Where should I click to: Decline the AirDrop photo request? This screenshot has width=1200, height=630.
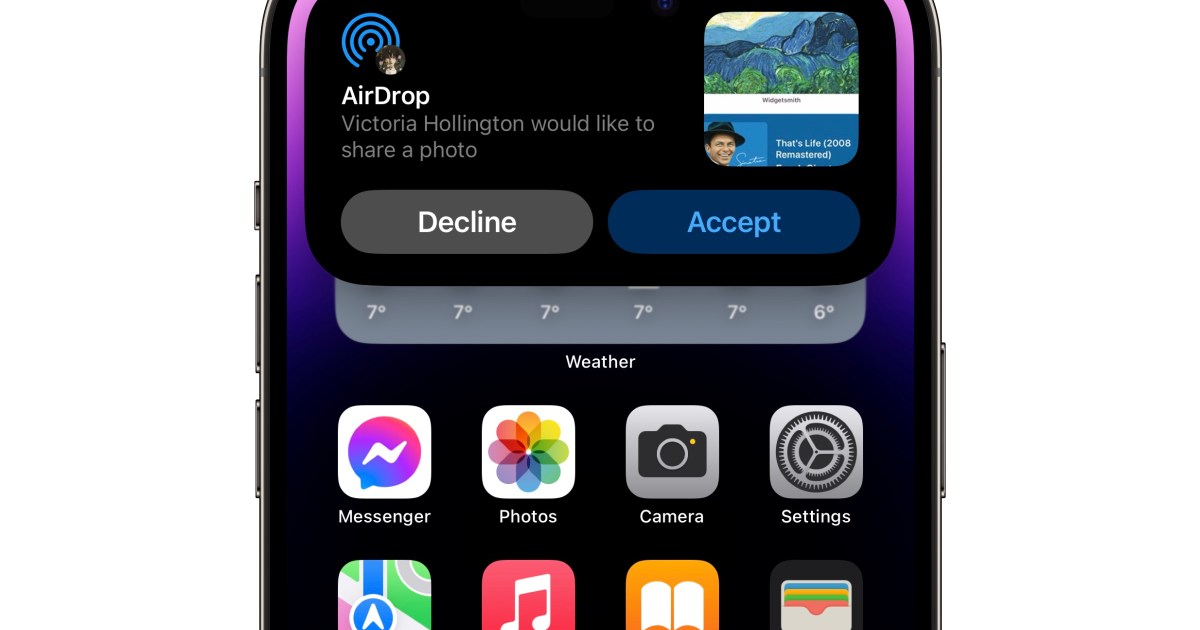pos(467,222)
